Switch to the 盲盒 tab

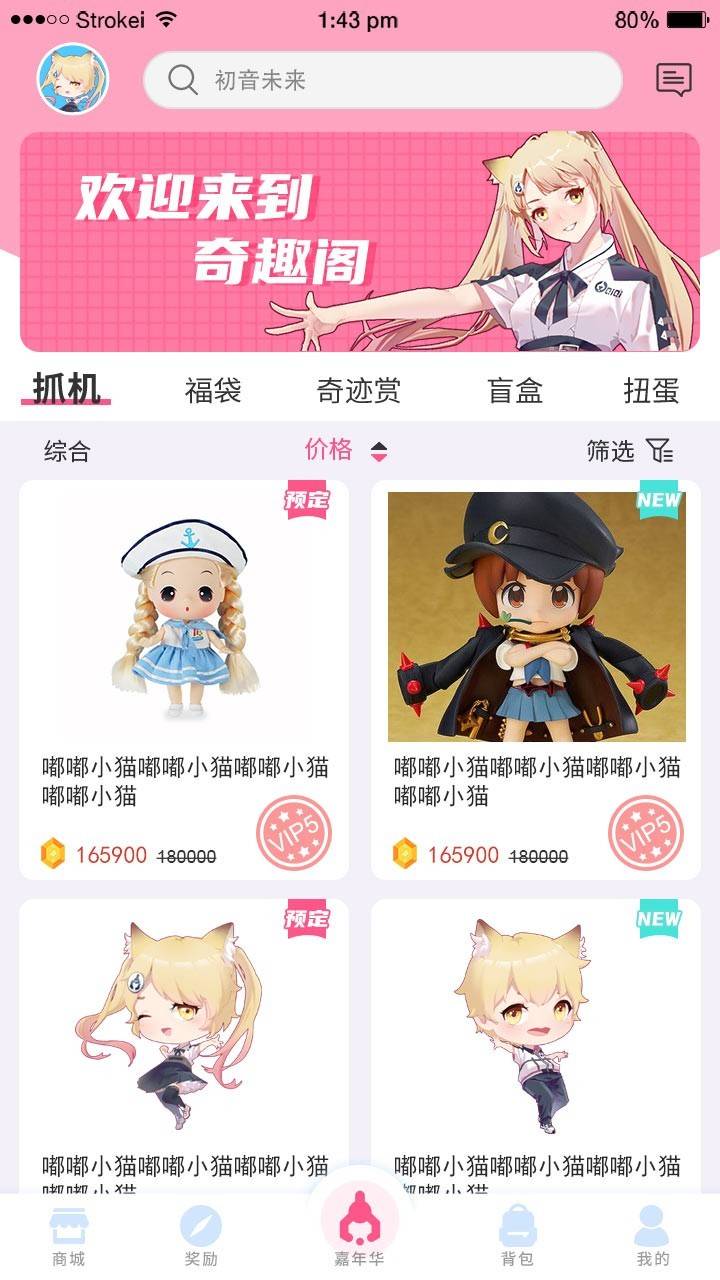(515, 390)
